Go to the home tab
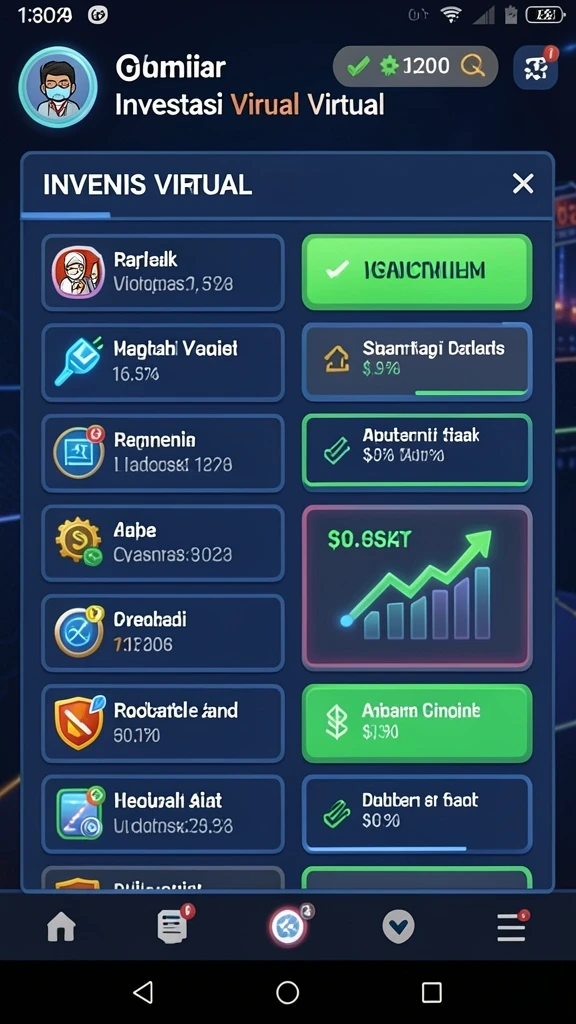Image resolution: width=576 pixels, height=1024 pixels. [x=61, y=927]
